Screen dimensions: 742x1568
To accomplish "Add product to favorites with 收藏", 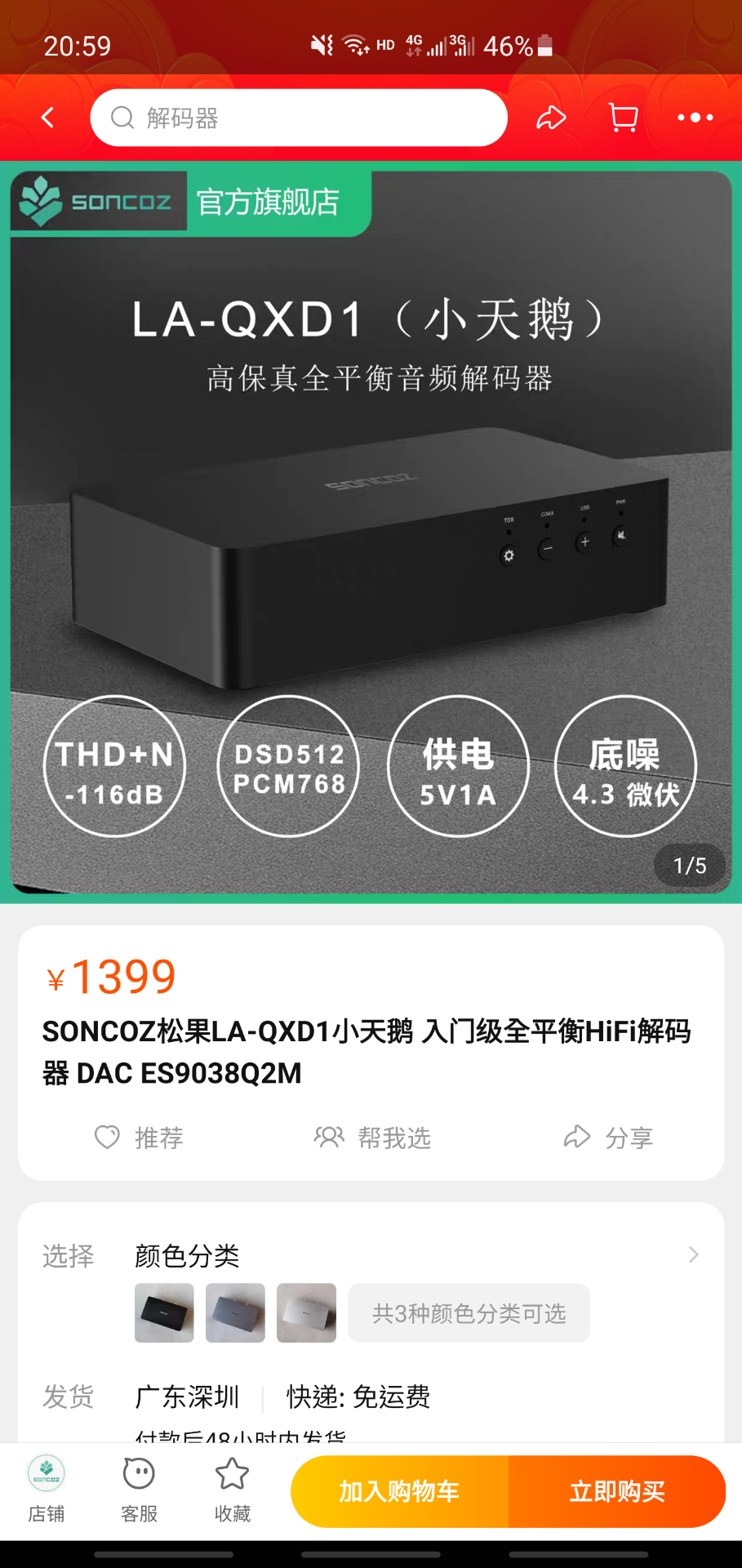I will (232, 1490).
